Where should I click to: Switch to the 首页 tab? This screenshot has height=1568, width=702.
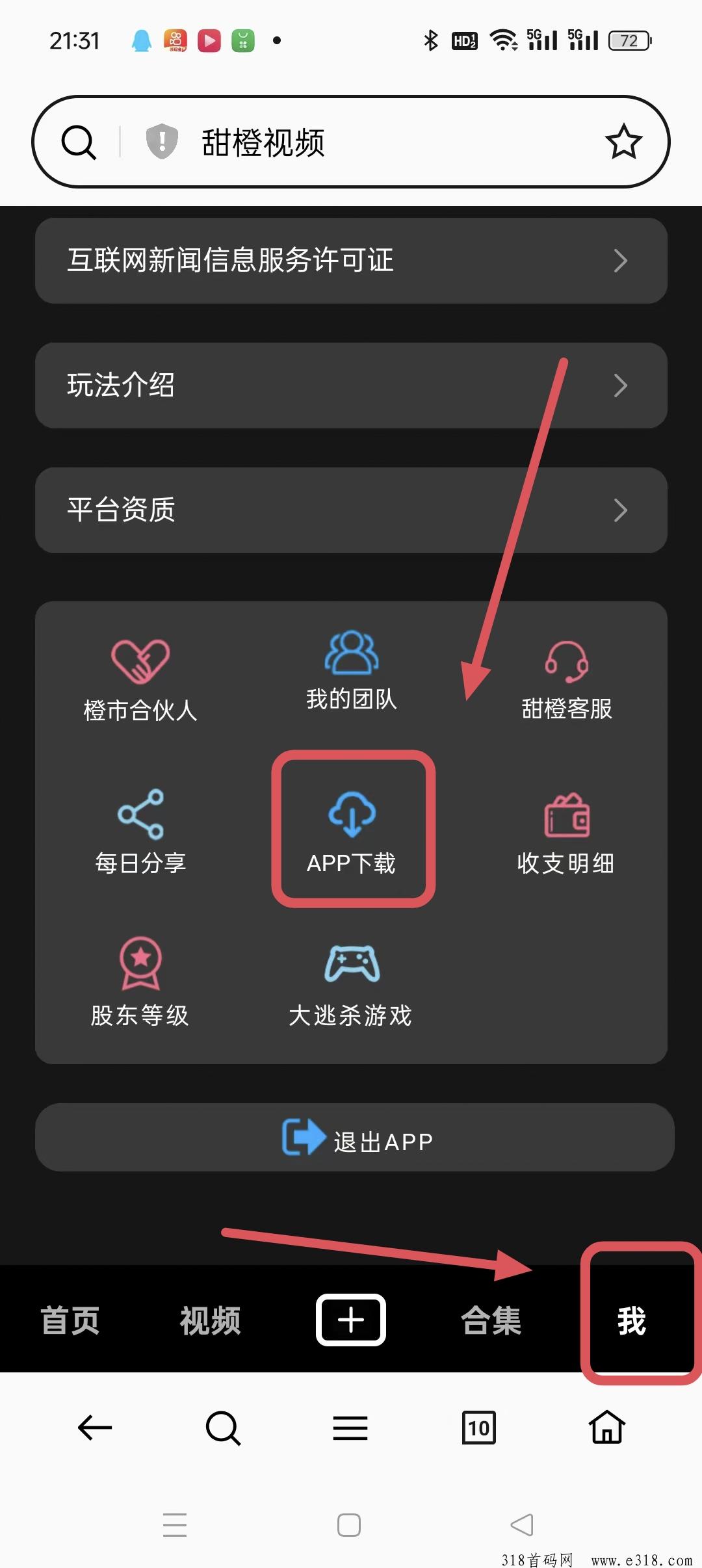click(70, 1321)
